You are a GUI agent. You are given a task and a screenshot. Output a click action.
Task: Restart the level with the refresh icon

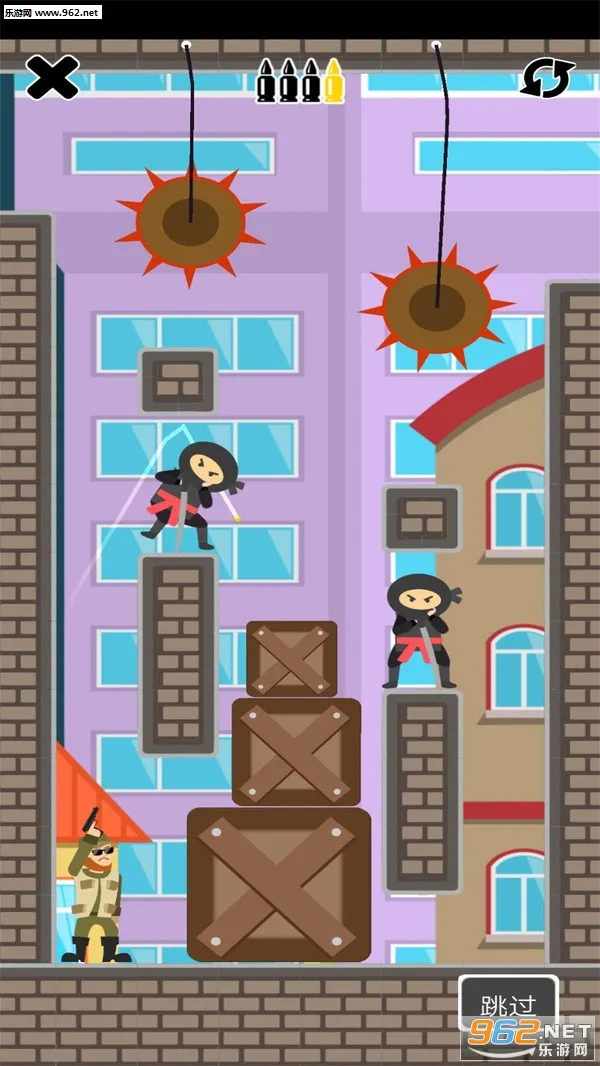pyautogui.click(x=547, y=78)
